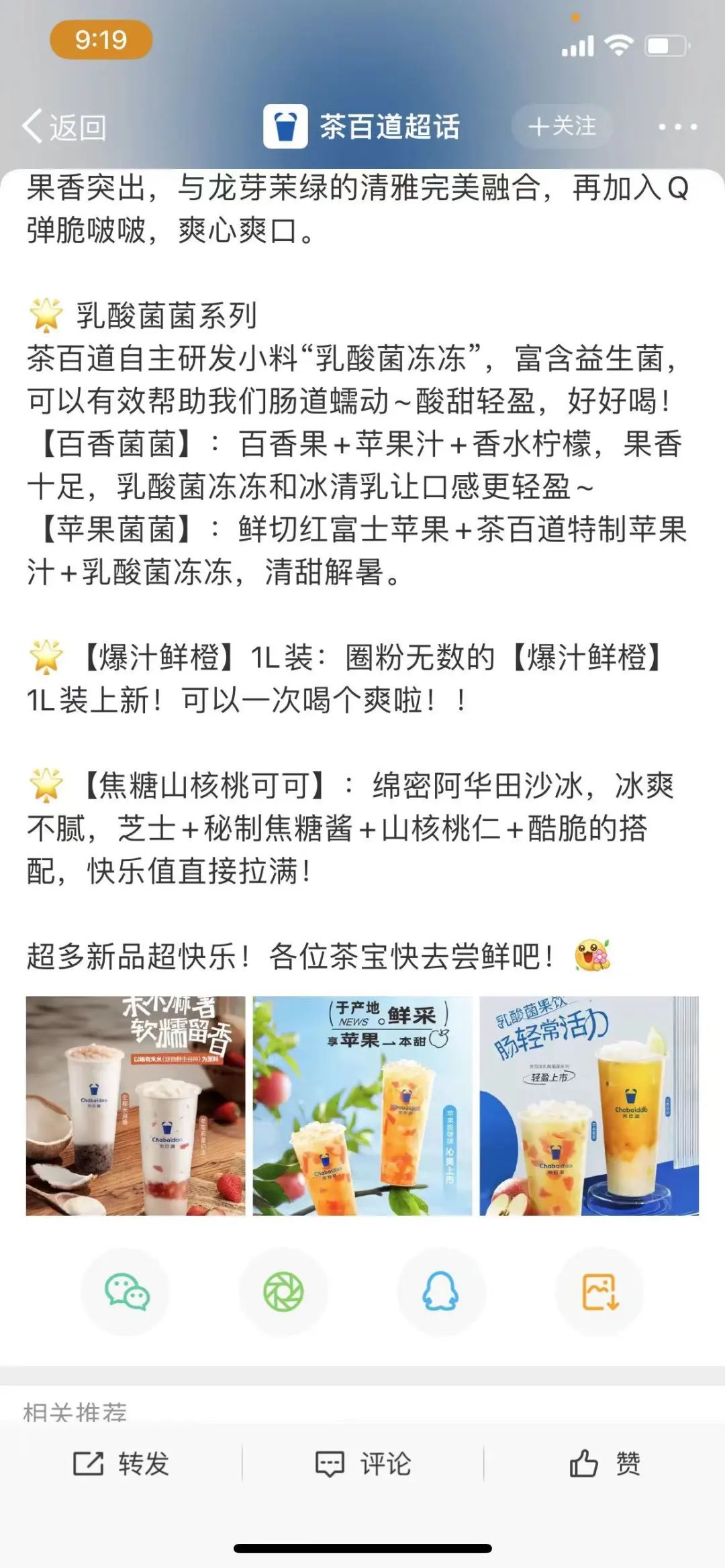Image resolution: width=725 pixels, height=1568 pixels.
Task: Open the apple drink 鲜采 photo
Action: click(362, 1106)
